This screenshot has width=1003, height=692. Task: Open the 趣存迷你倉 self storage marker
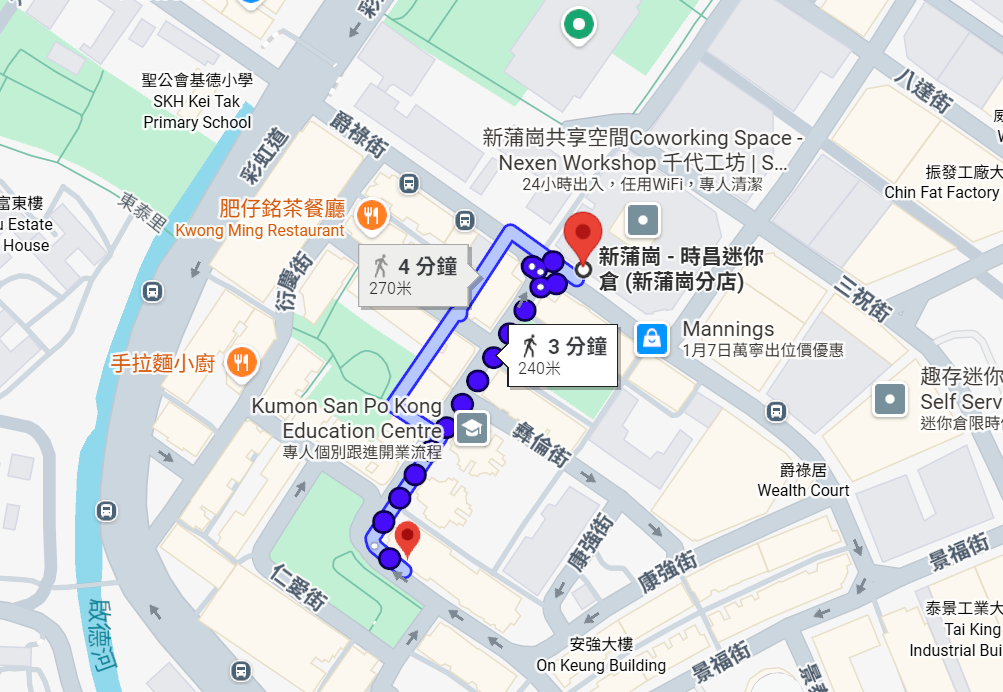coord(889,399)
